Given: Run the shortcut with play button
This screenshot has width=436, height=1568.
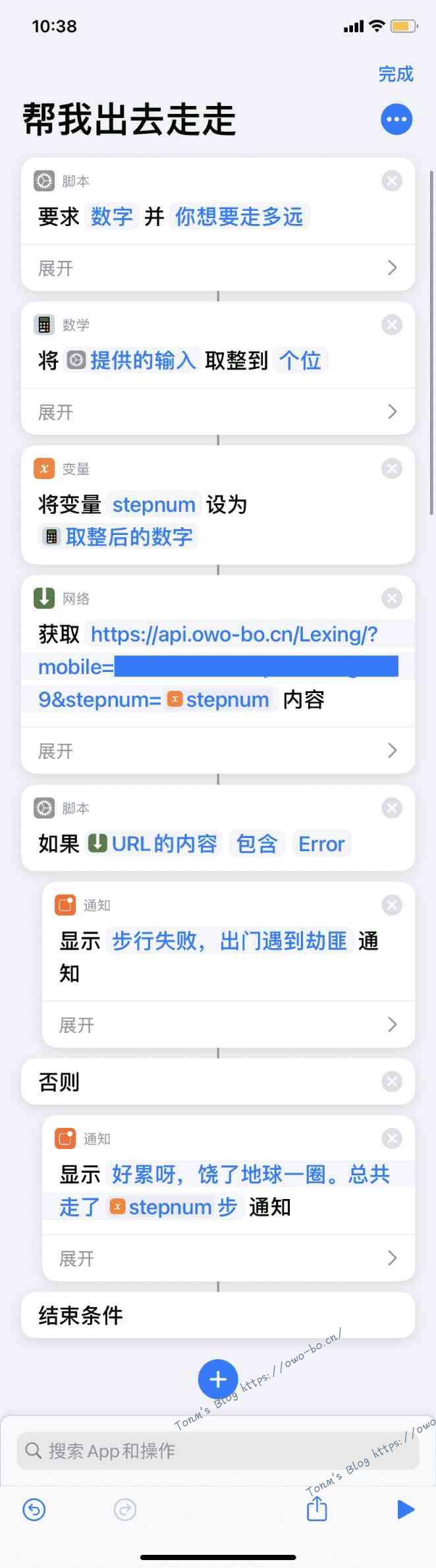Looking at the screenshot, I should [406, 1509].
